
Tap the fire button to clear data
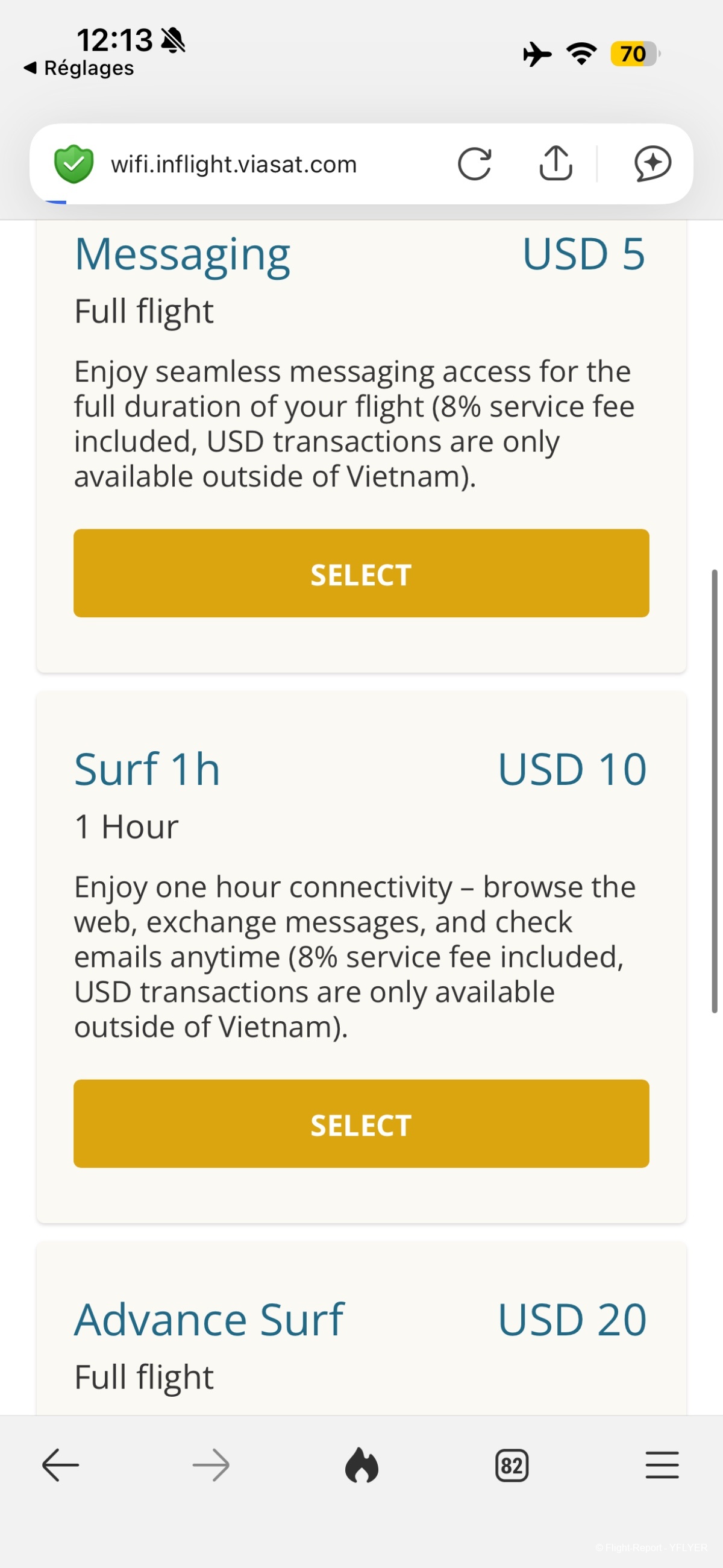point(361,1464)
